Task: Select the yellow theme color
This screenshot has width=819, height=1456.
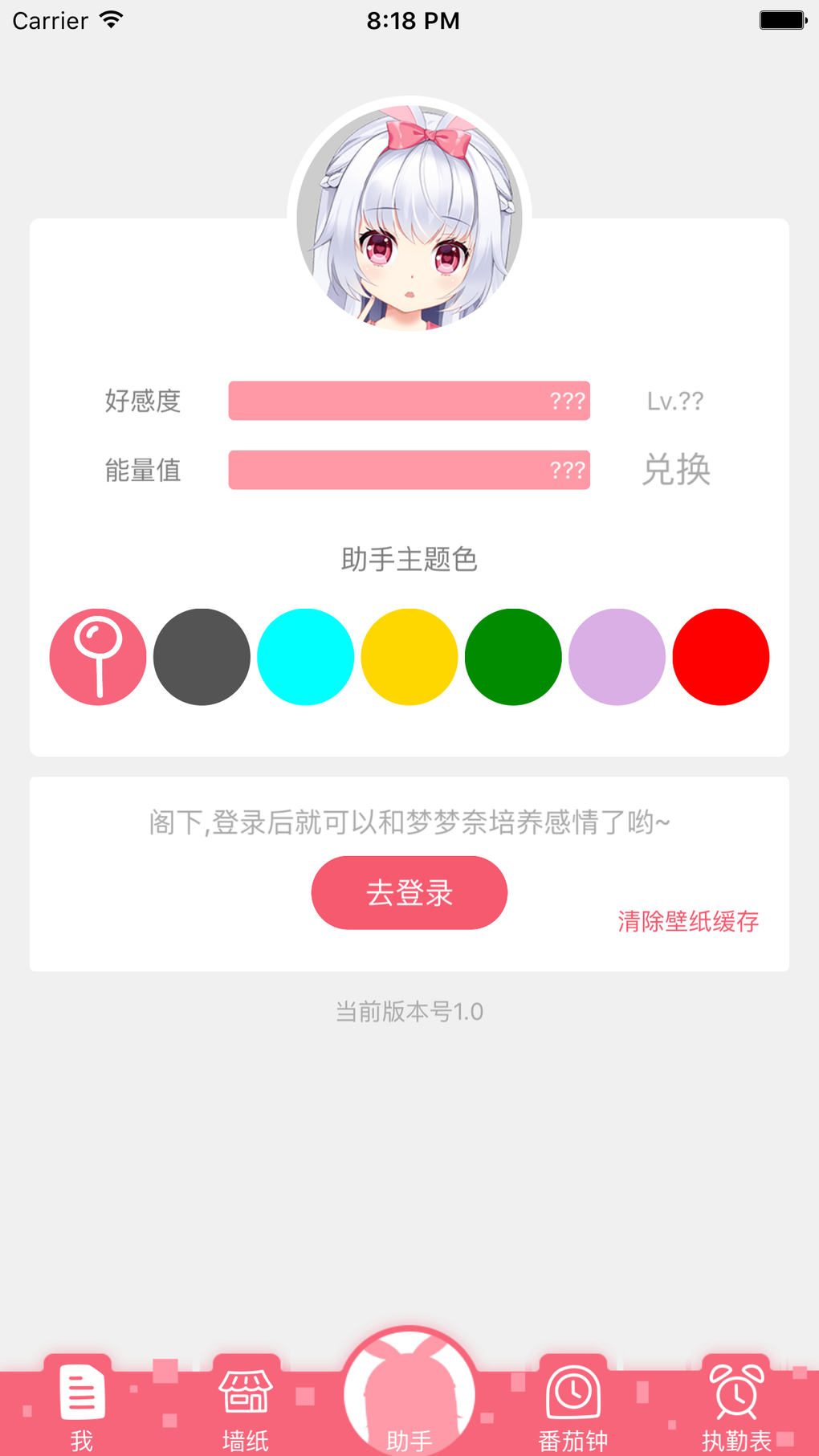Action: 409,657
